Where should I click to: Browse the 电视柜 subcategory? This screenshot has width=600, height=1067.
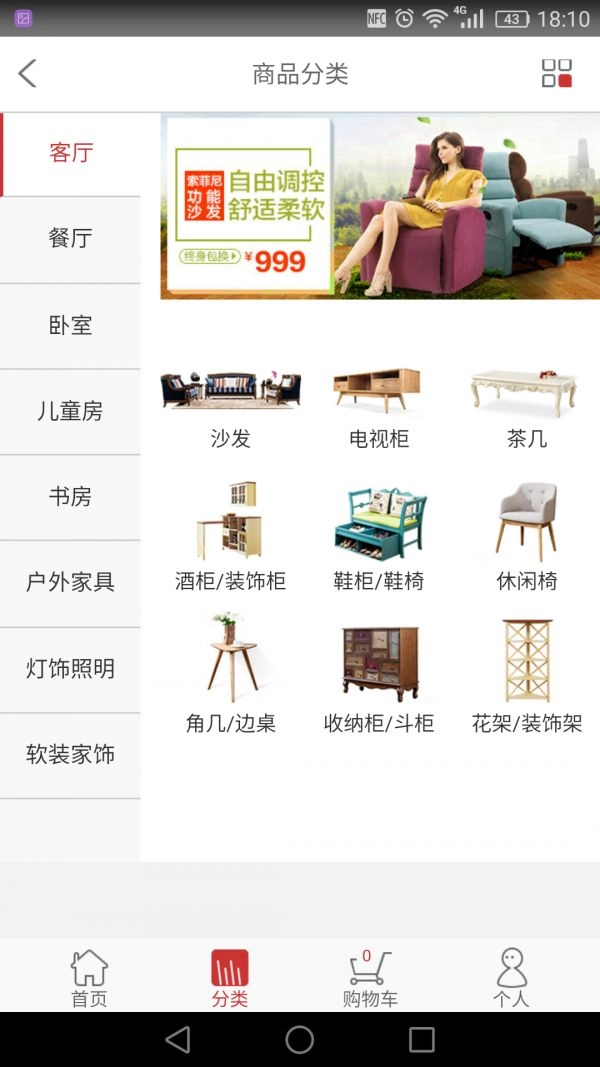tap(378, 405)
